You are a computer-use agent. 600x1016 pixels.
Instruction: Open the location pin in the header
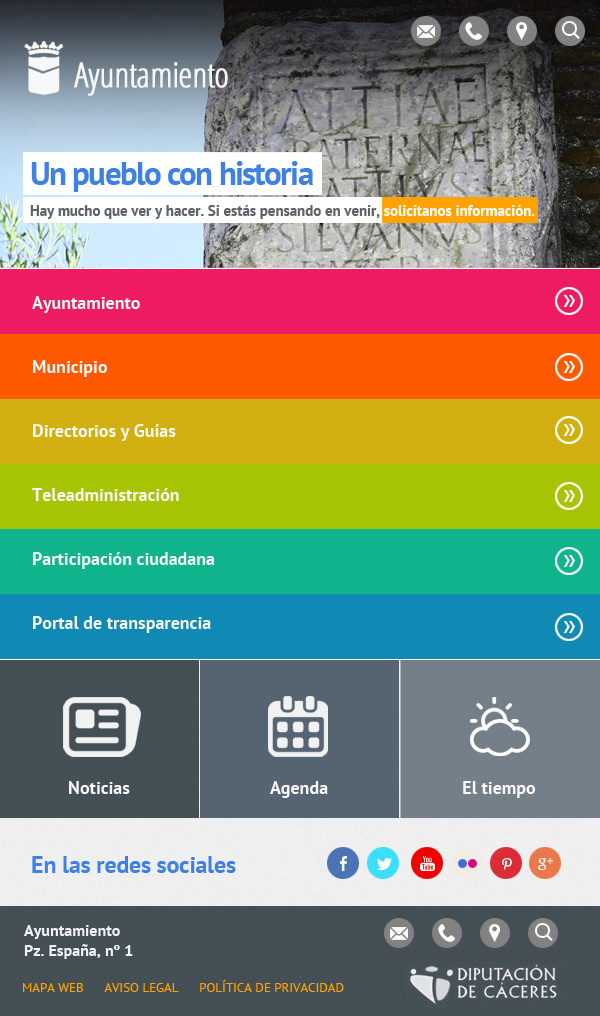point(522,32)
